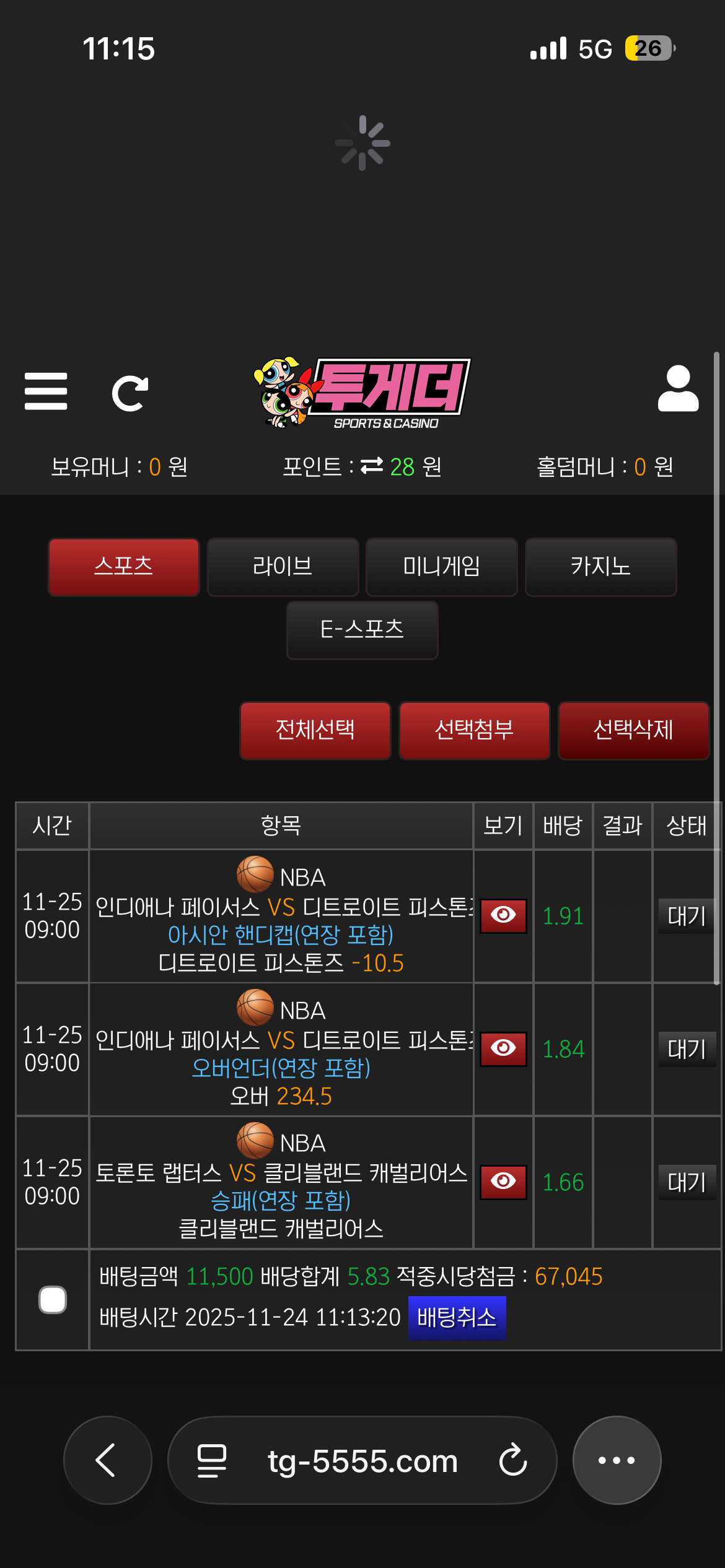Go to the 카지노 tab

coord(600,567)
